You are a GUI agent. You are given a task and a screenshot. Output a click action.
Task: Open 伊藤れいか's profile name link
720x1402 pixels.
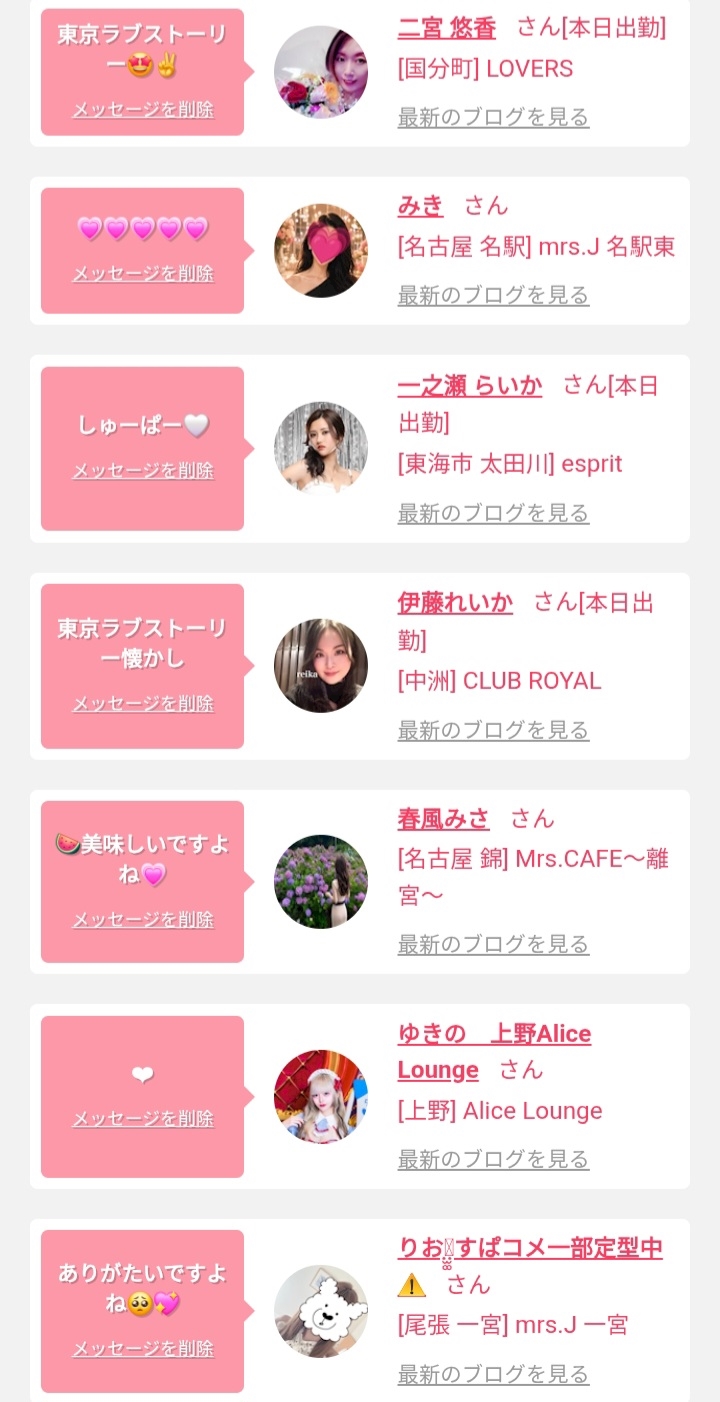point(455,603)
